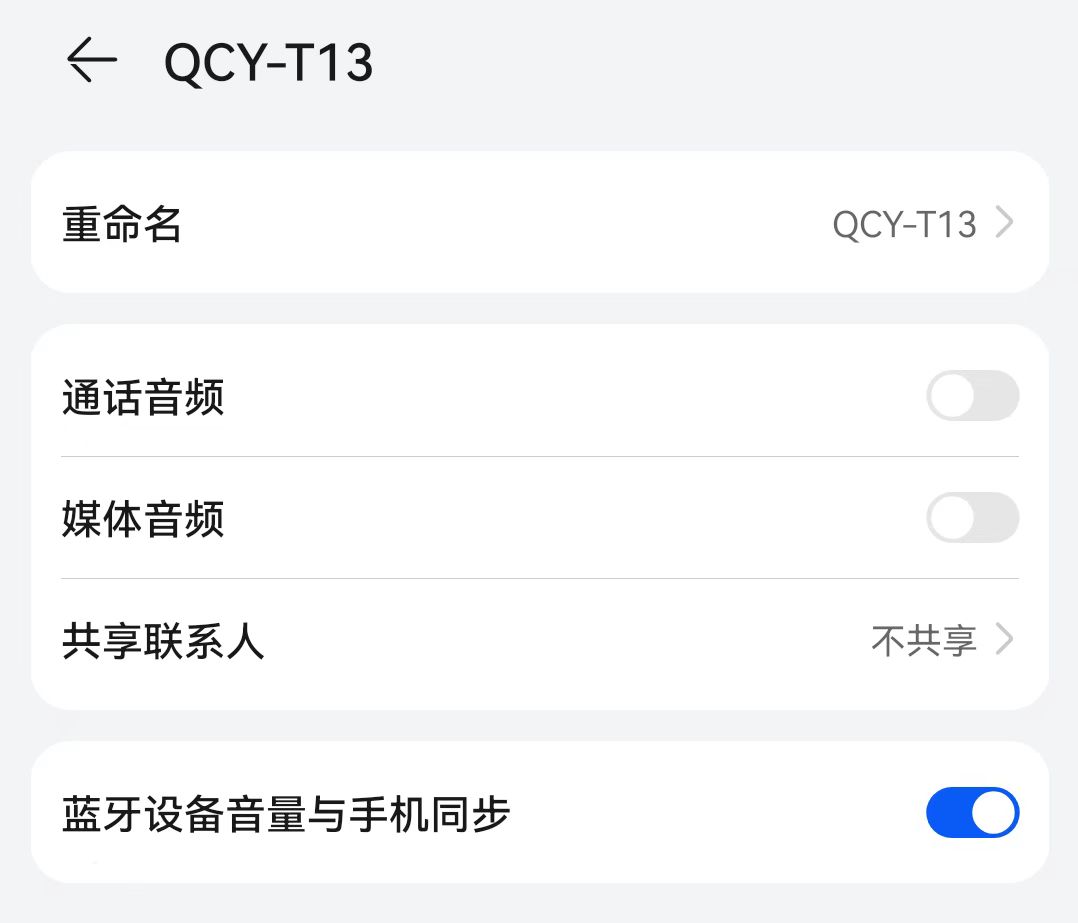Open the 重命名 rename row

pyautogui.click(x=539, y=223)
